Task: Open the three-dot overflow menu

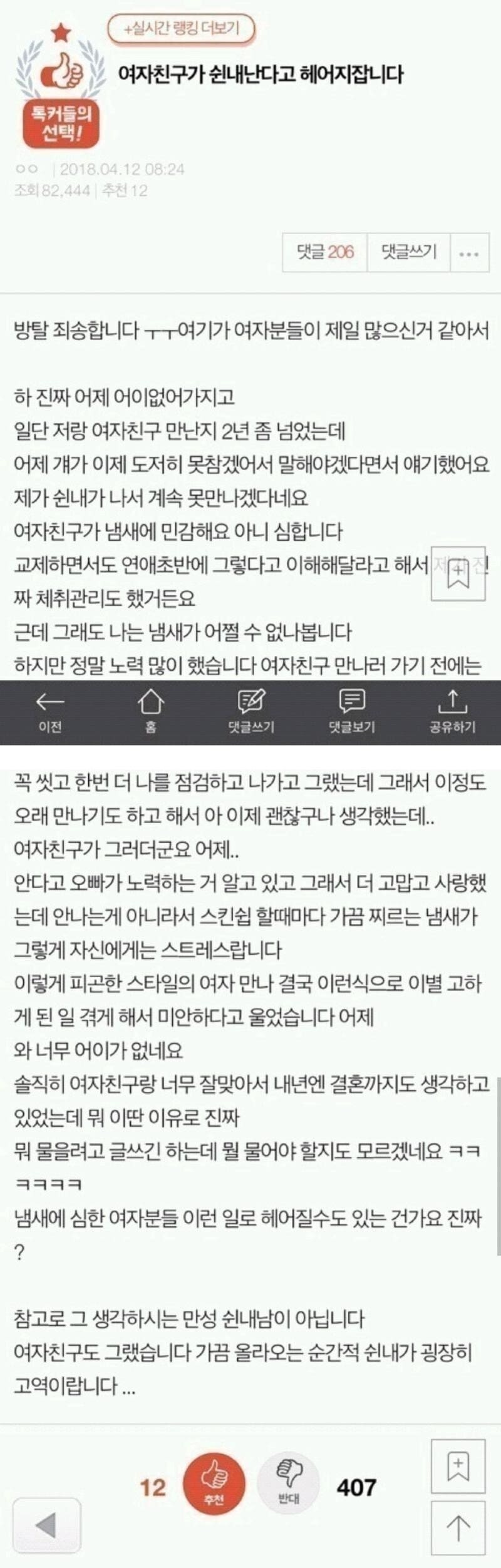Action: point(469,254)
